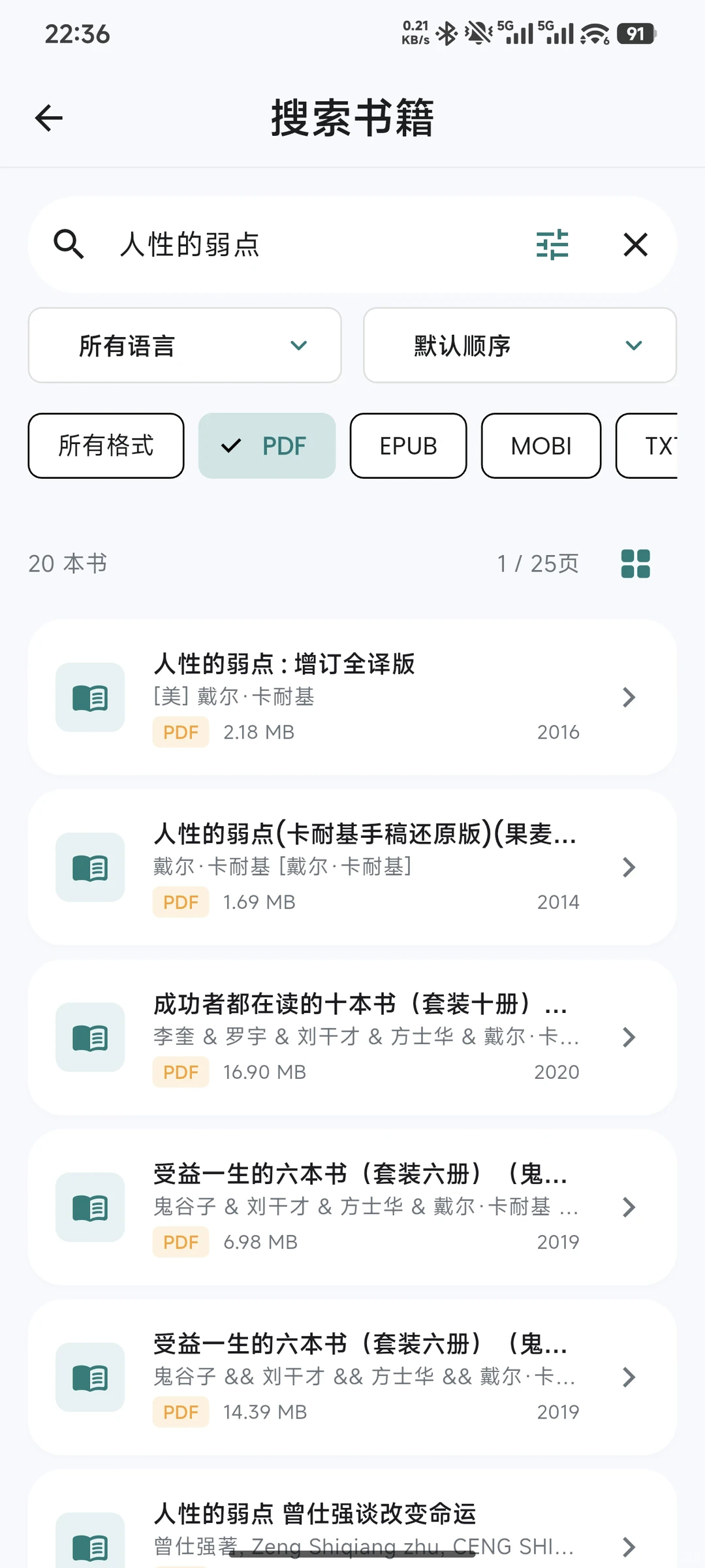This screenshot has width=705, height=1568.
Task: Open the 6.98 MB 受益一生的六本书 result
Action: point(352,1207)
